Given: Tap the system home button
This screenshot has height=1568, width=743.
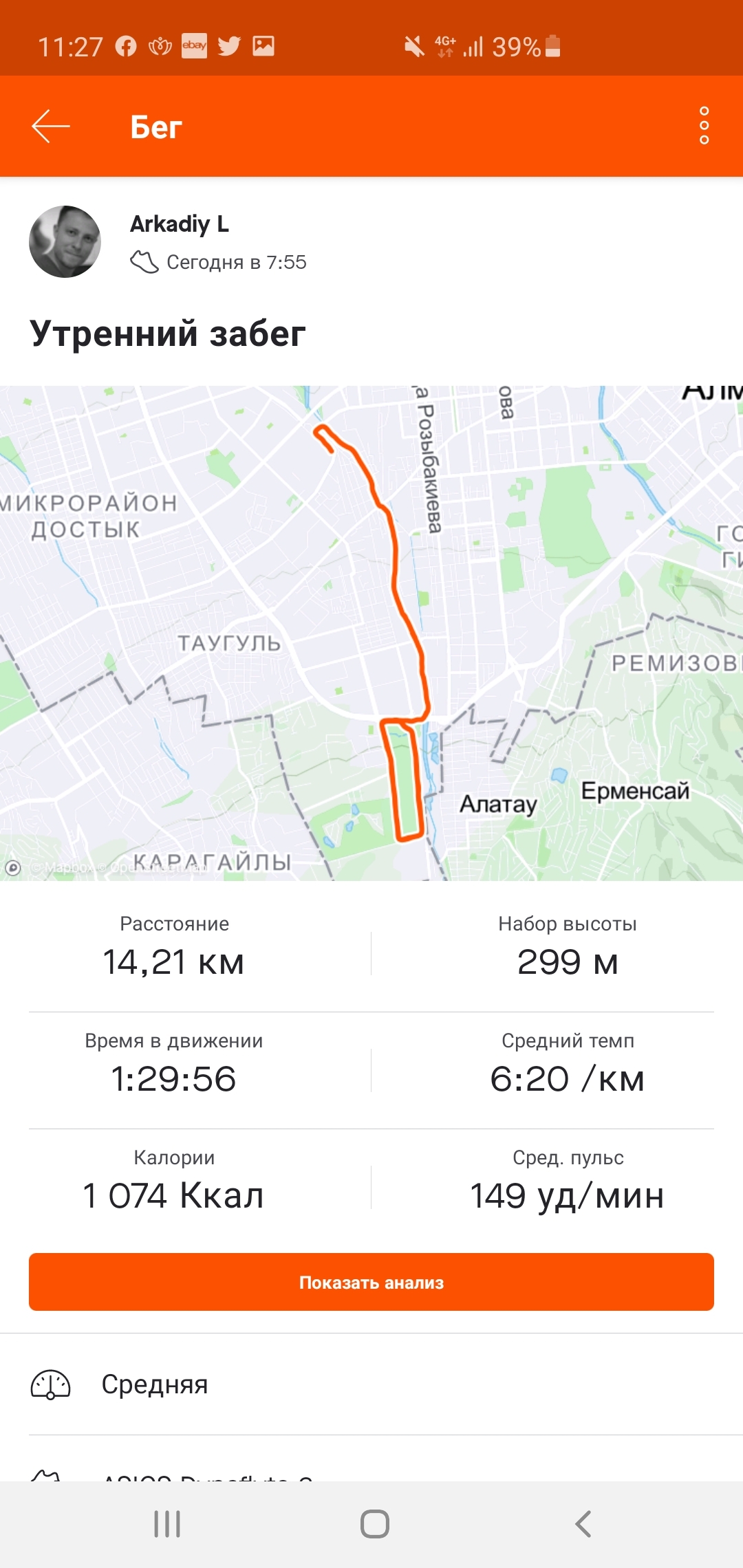Looking at the screenshot, I should (374, 1524).
